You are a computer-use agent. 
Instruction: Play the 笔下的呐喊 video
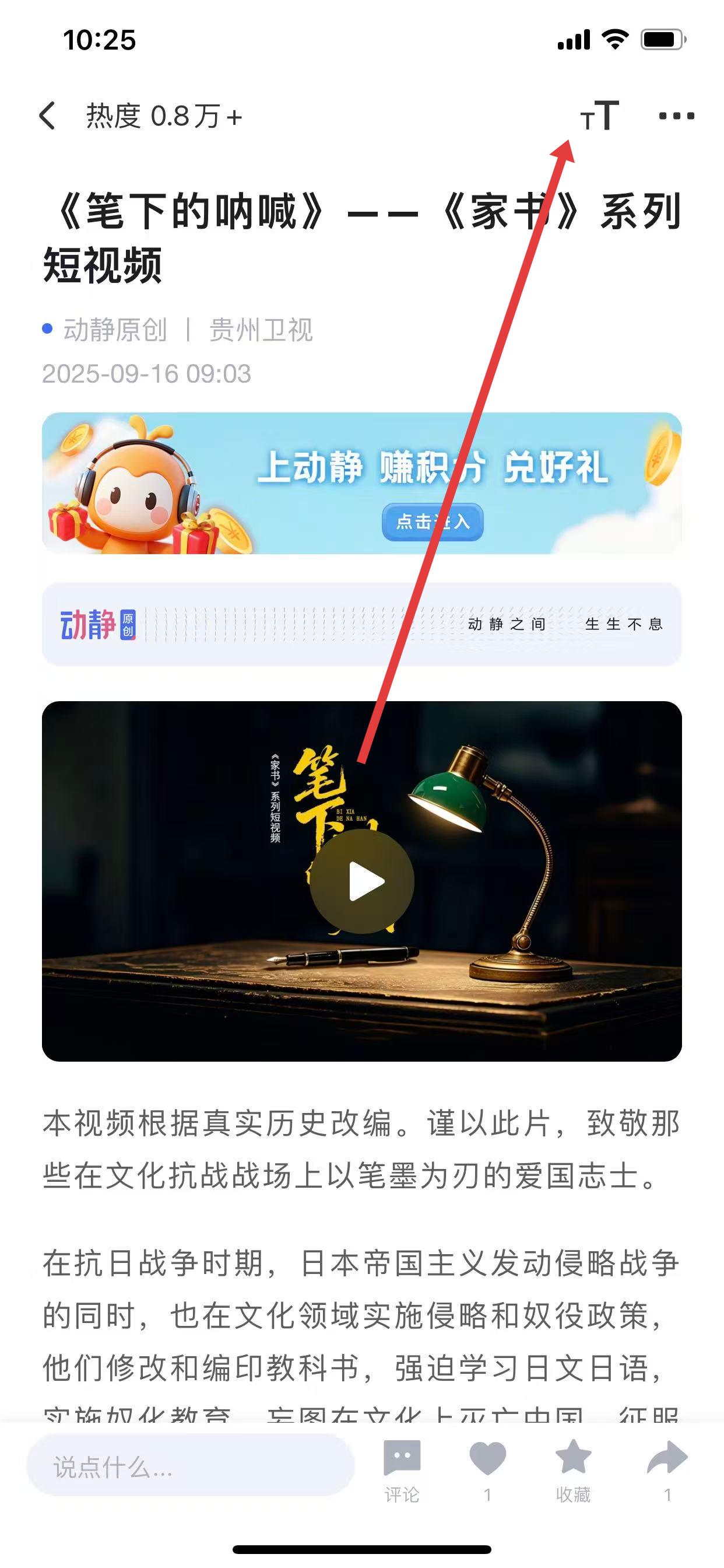(x=362, y=881)
